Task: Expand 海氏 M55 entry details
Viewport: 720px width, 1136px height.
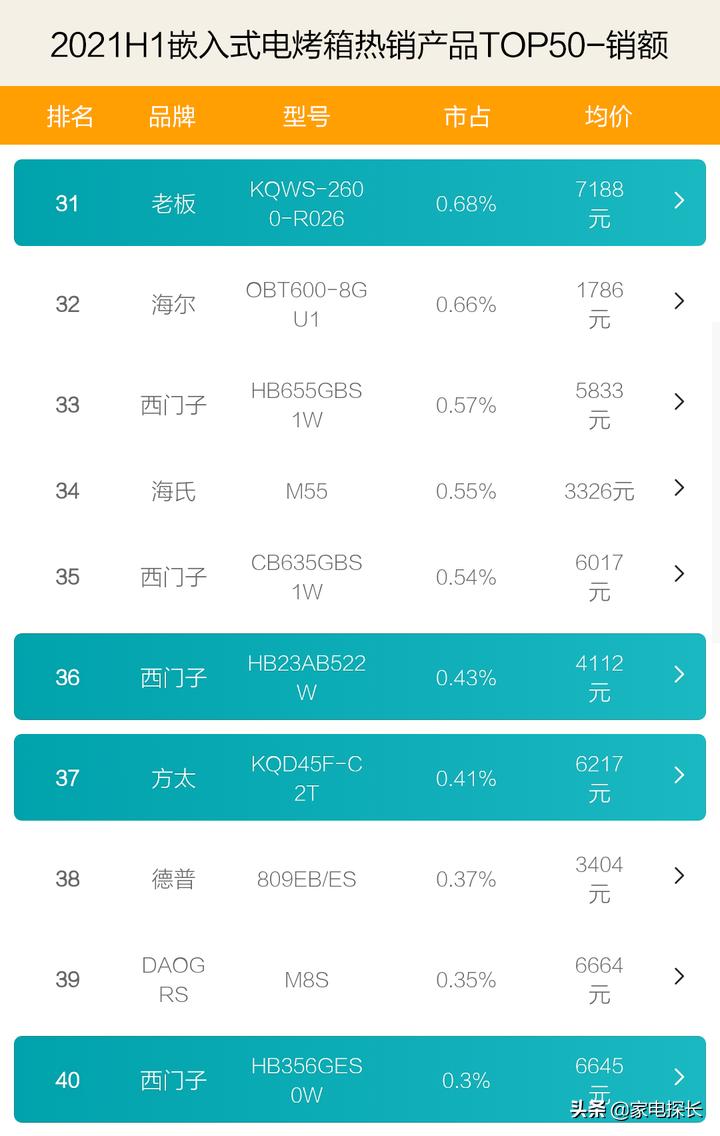Action: click(x=679, y=489)
